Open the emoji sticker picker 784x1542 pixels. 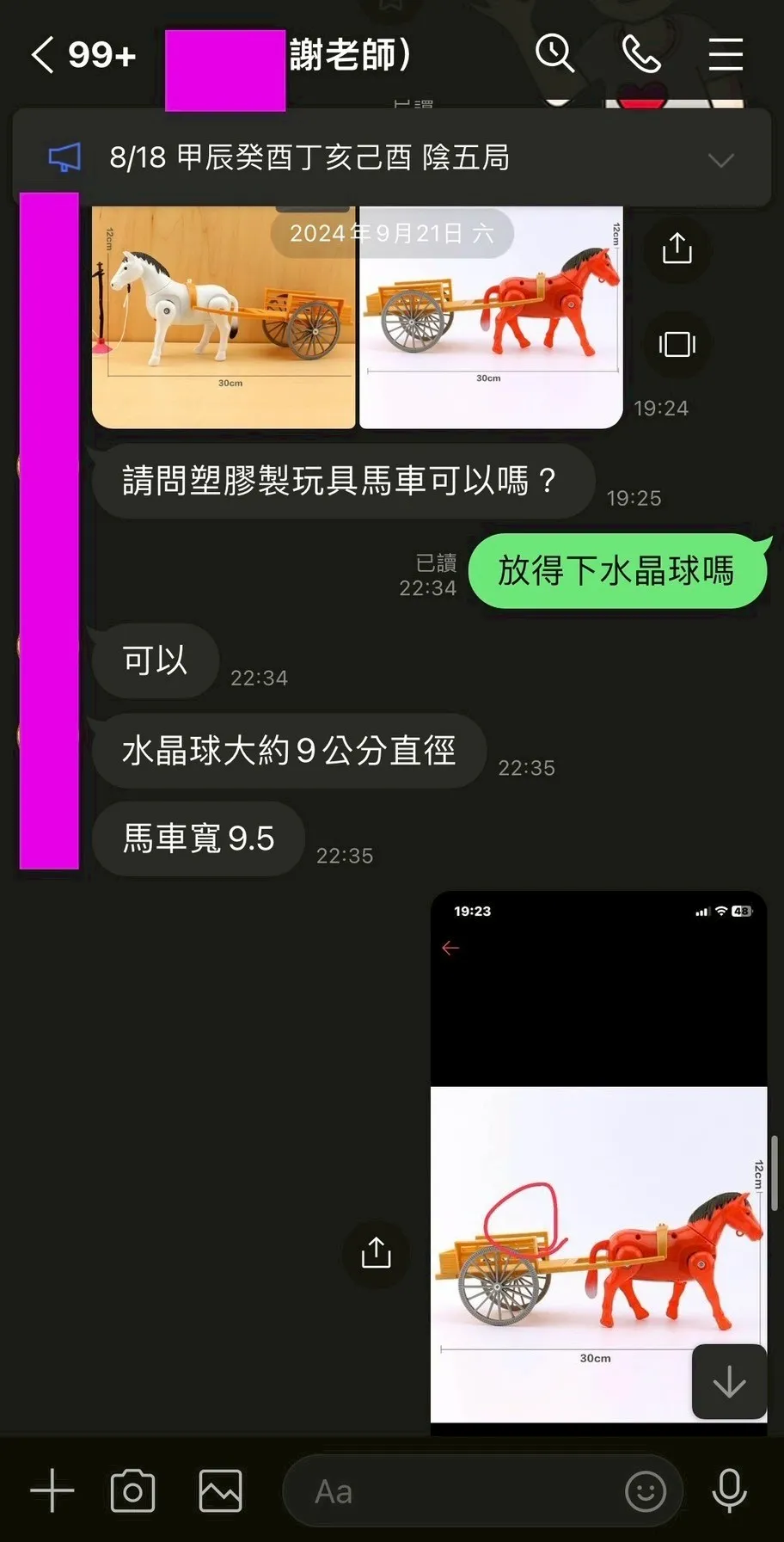(x=645, y=1491)
